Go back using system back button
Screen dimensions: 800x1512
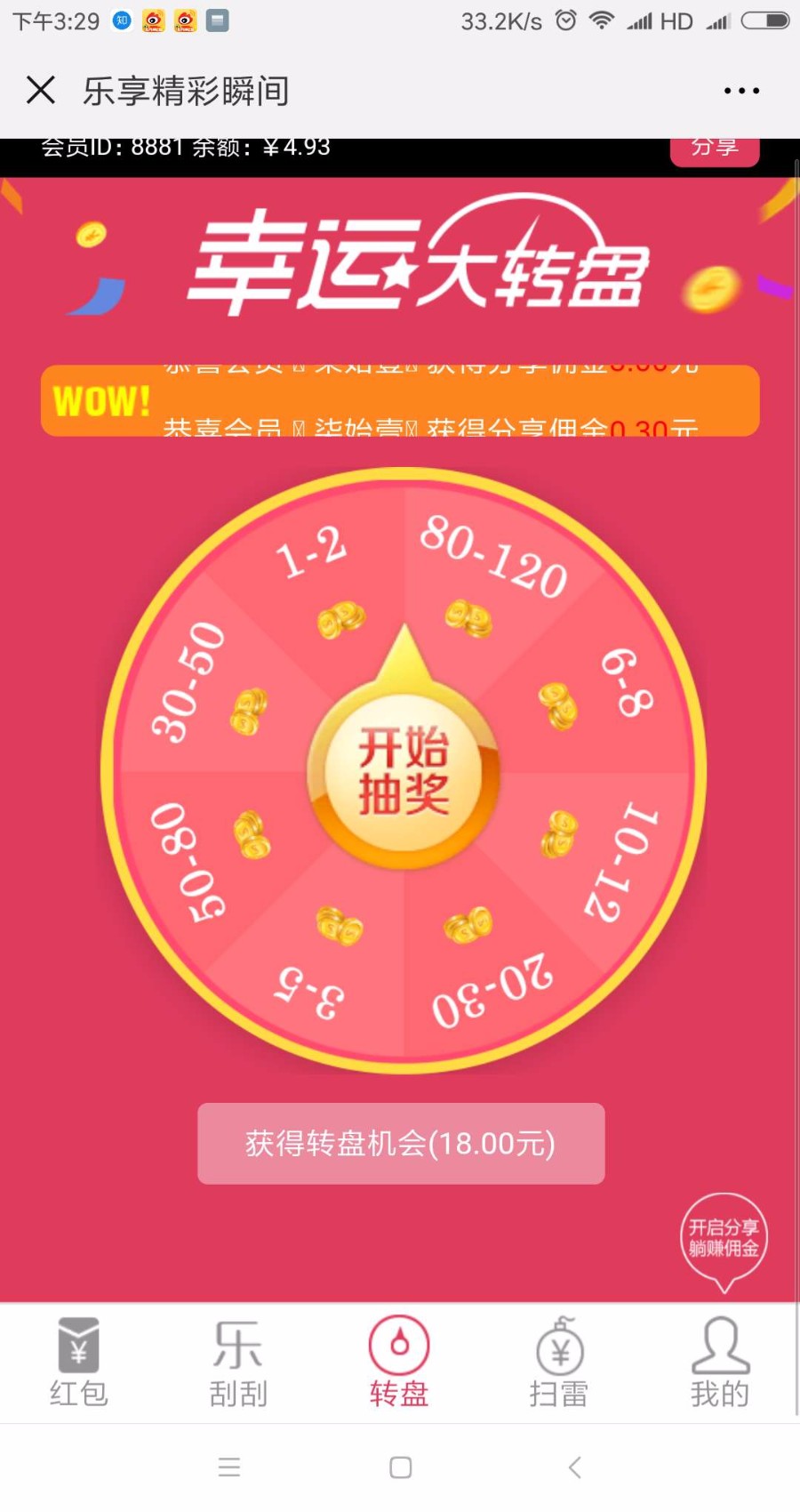point(574,1467)
